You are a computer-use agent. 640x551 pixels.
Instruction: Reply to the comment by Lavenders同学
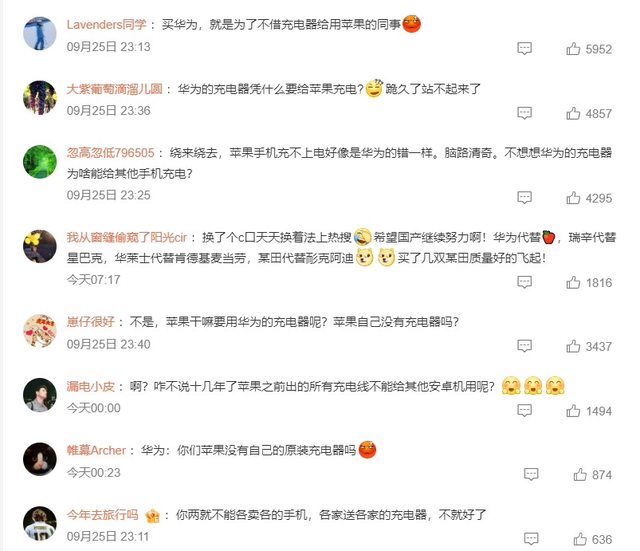(524, 48)
